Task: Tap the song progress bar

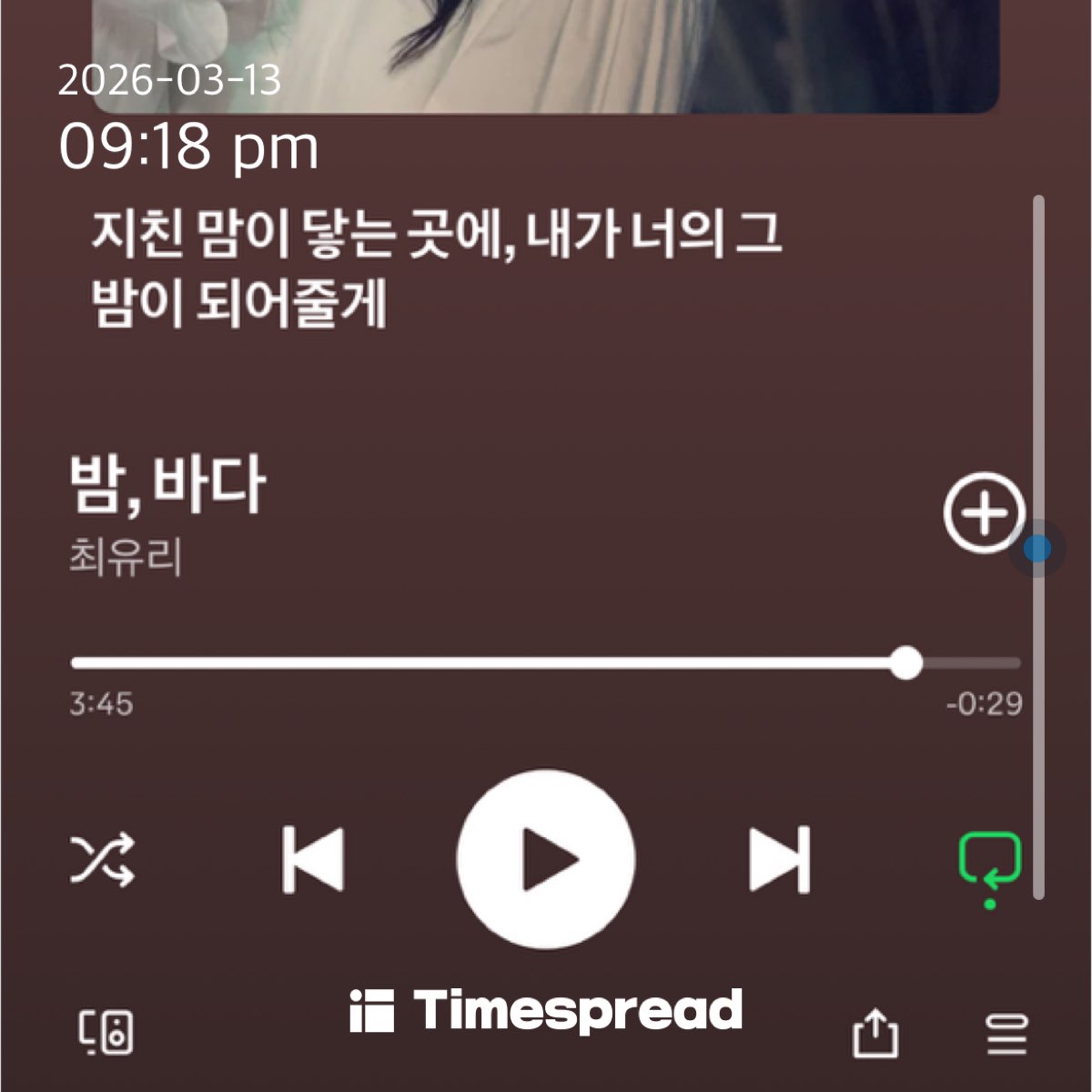Action: pos(491,663)
